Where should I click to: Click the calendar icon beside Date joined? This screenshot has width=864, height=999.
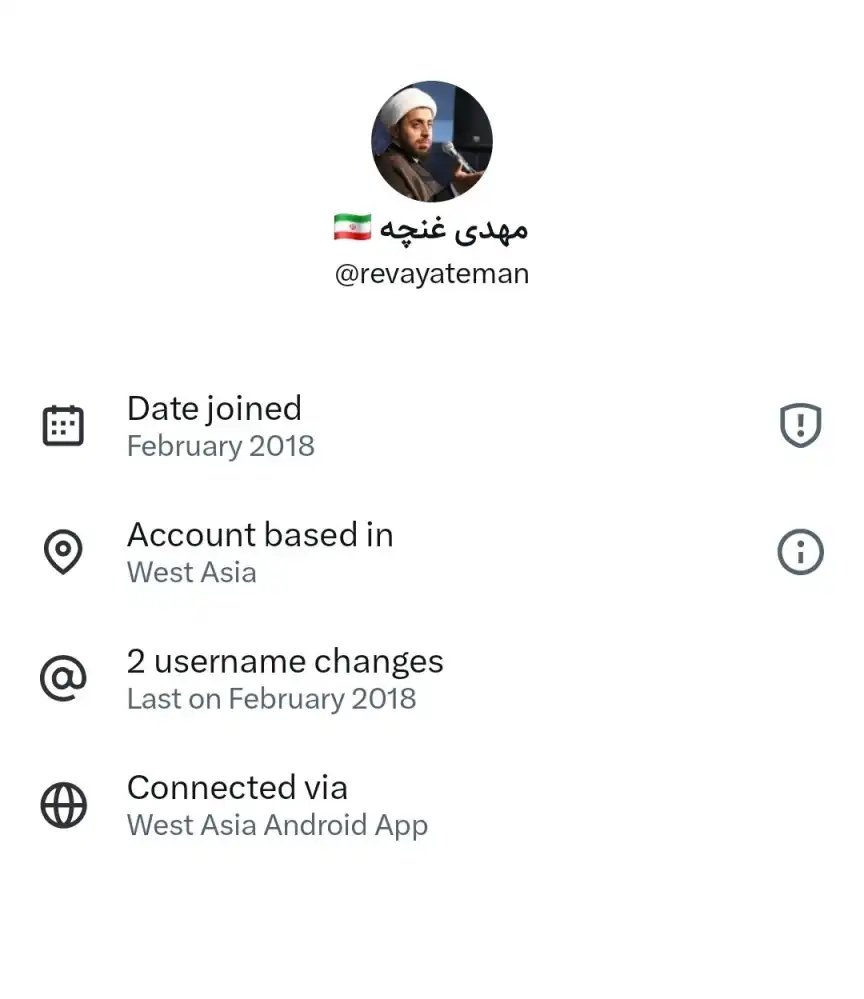(x=63, y=424)
